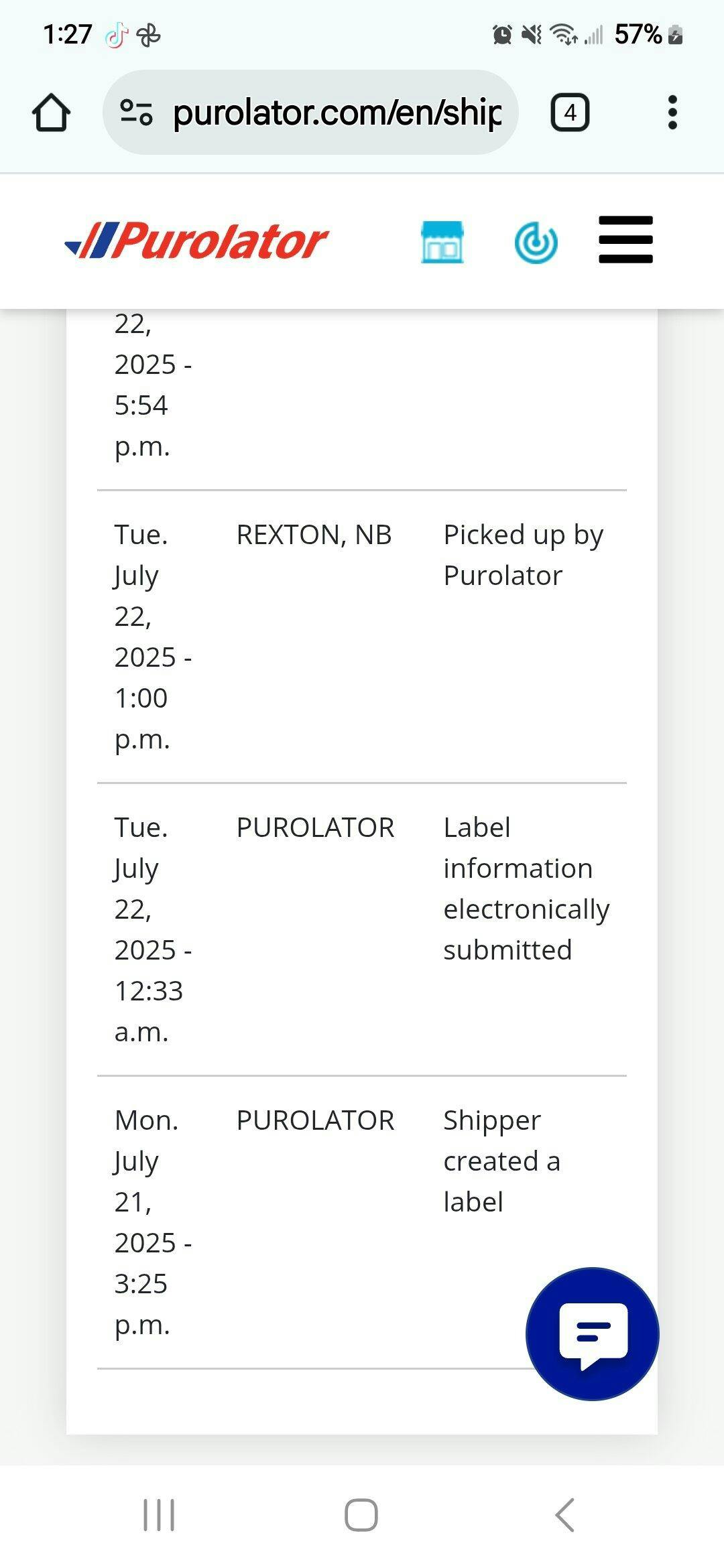Open recent apps from the navigation bar

159,1515
